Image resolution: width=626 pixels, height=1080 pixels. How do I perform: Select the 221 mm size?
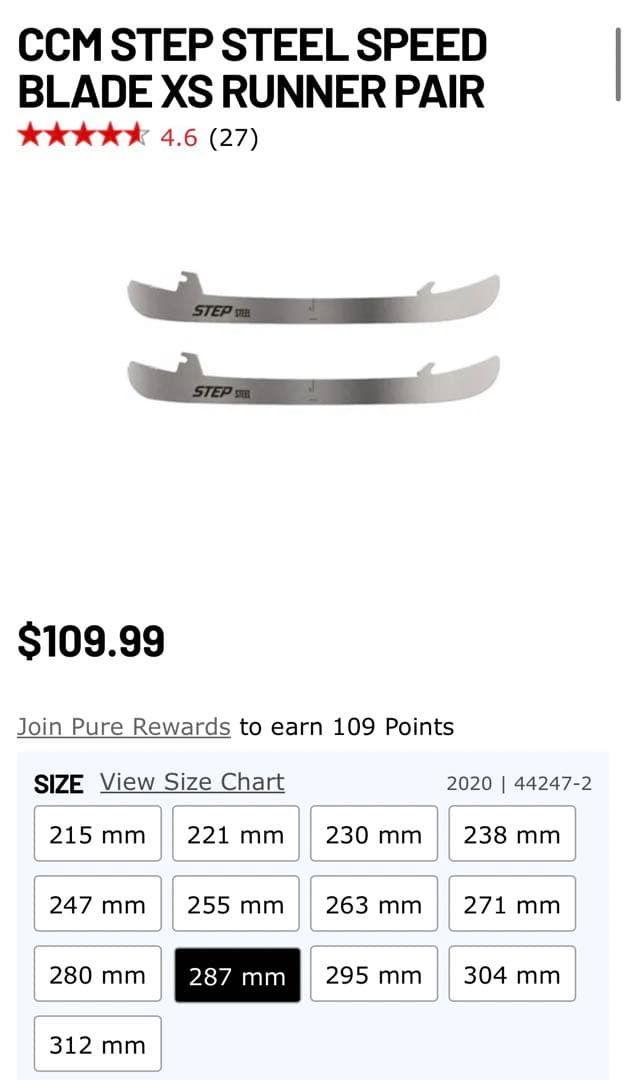[x=236, y=833]
